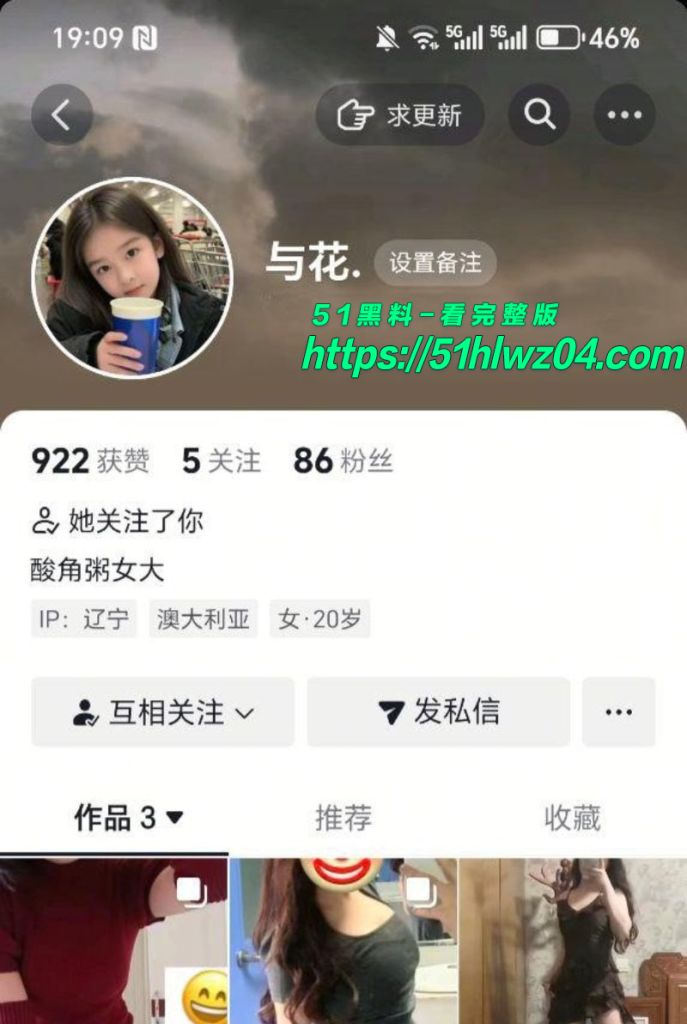The image size is (687, 1024).
Task: Open search on this profile
Action: coord(539,115)
